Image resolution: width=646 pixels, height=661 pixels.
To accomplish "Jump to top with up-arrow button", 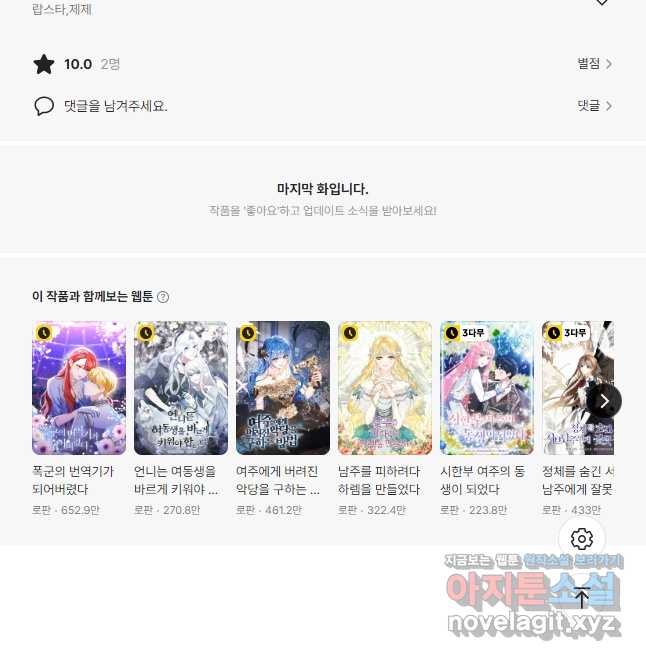I will 582,598.
